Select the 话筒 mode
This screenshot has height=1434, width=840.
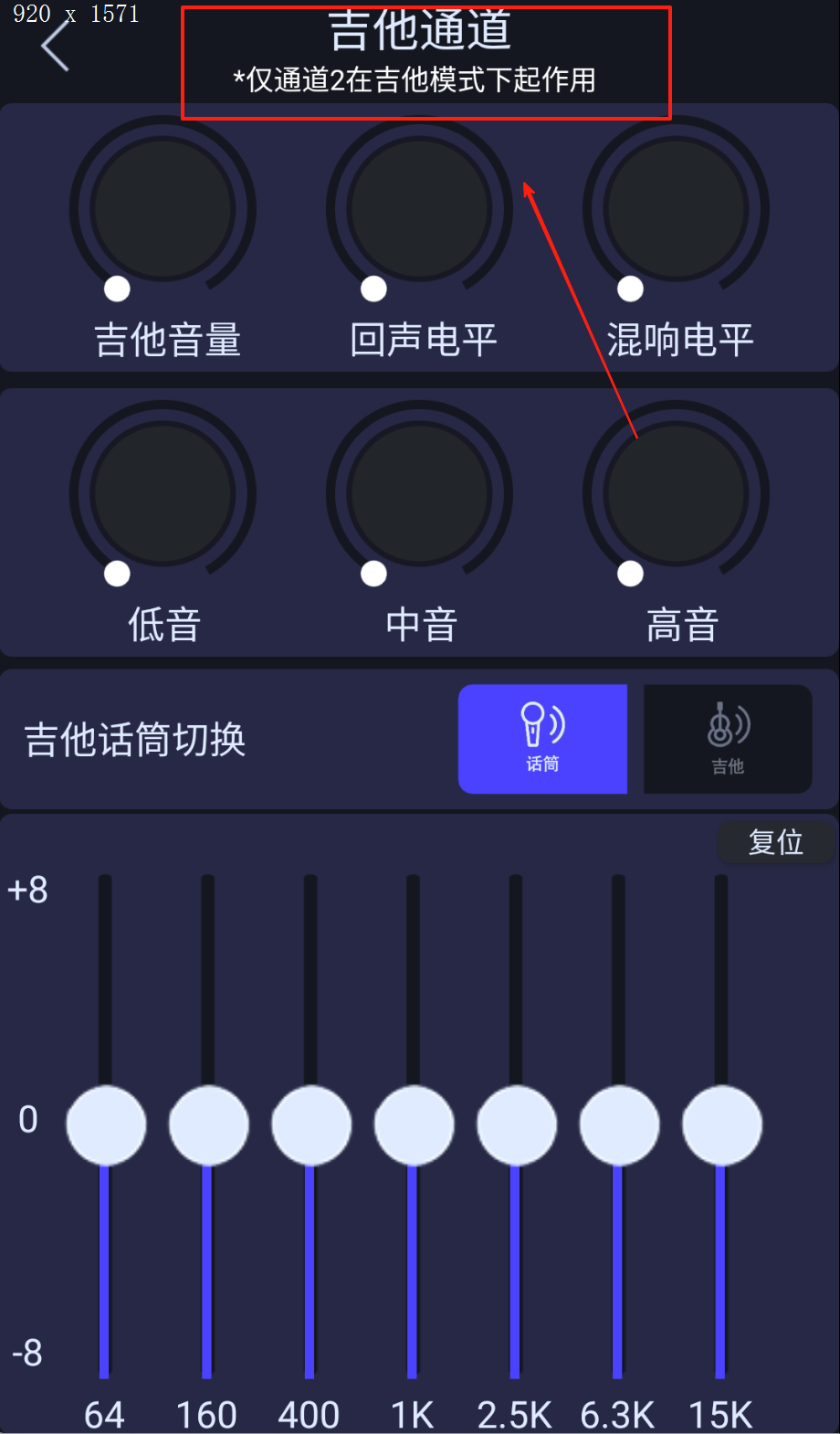pos(542,738)
